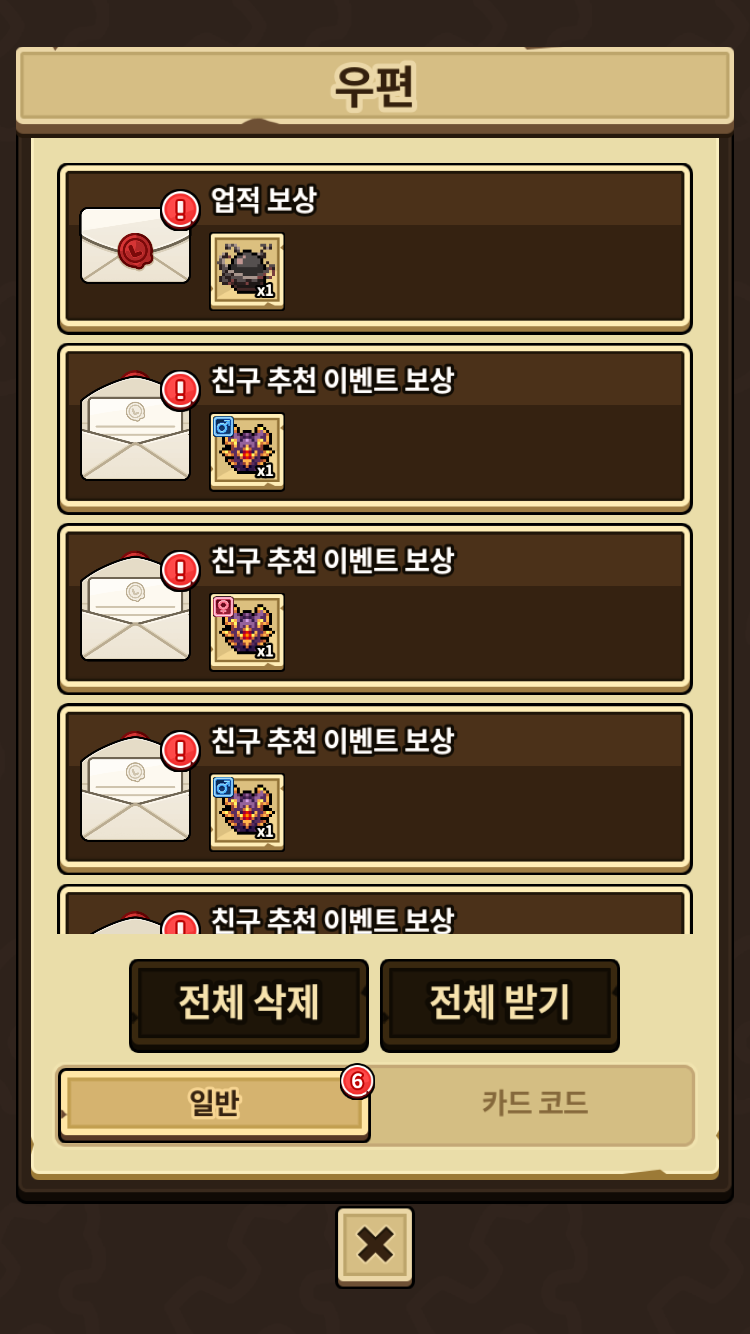Viewport: 750px width, 1334px height.
Task: Switch to the 카드 코드 tab
Action: [534, 1104]
